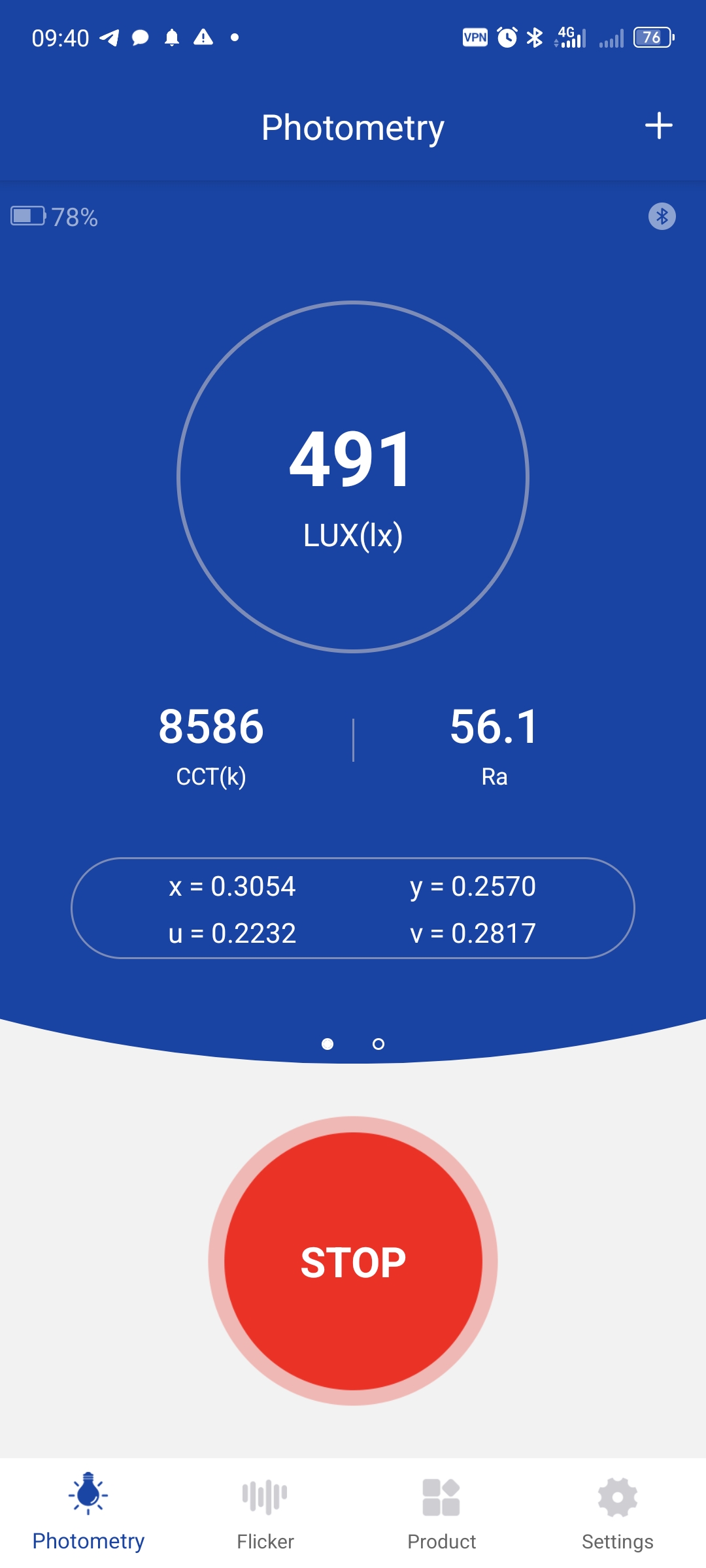Tap the plus icon in the header
Image resolution: width=706 pixels, height=1568 pixels.
click(658, 126)
